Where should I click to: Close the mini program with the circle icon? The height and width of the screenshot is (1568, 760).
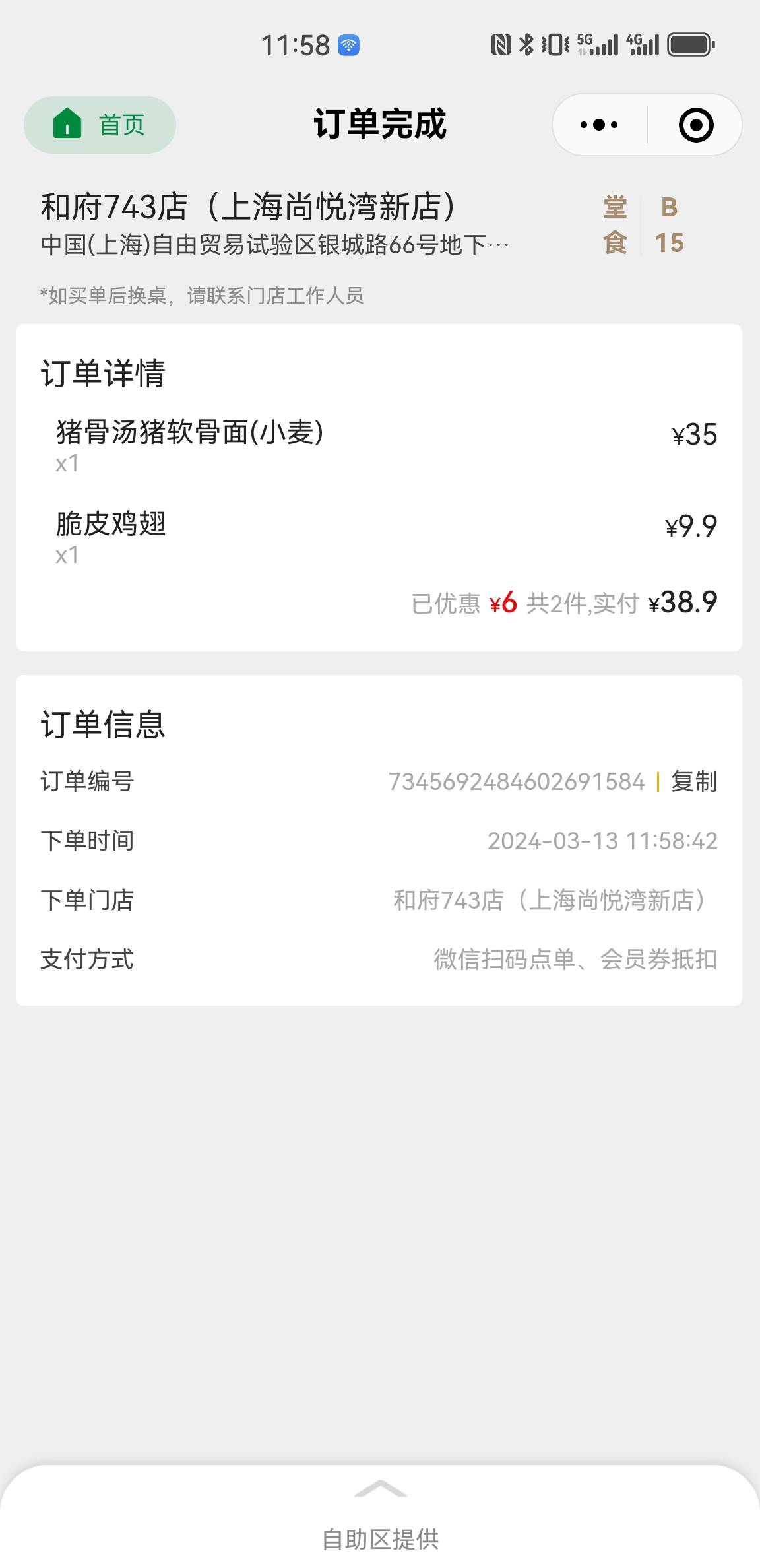click(696, 125)
